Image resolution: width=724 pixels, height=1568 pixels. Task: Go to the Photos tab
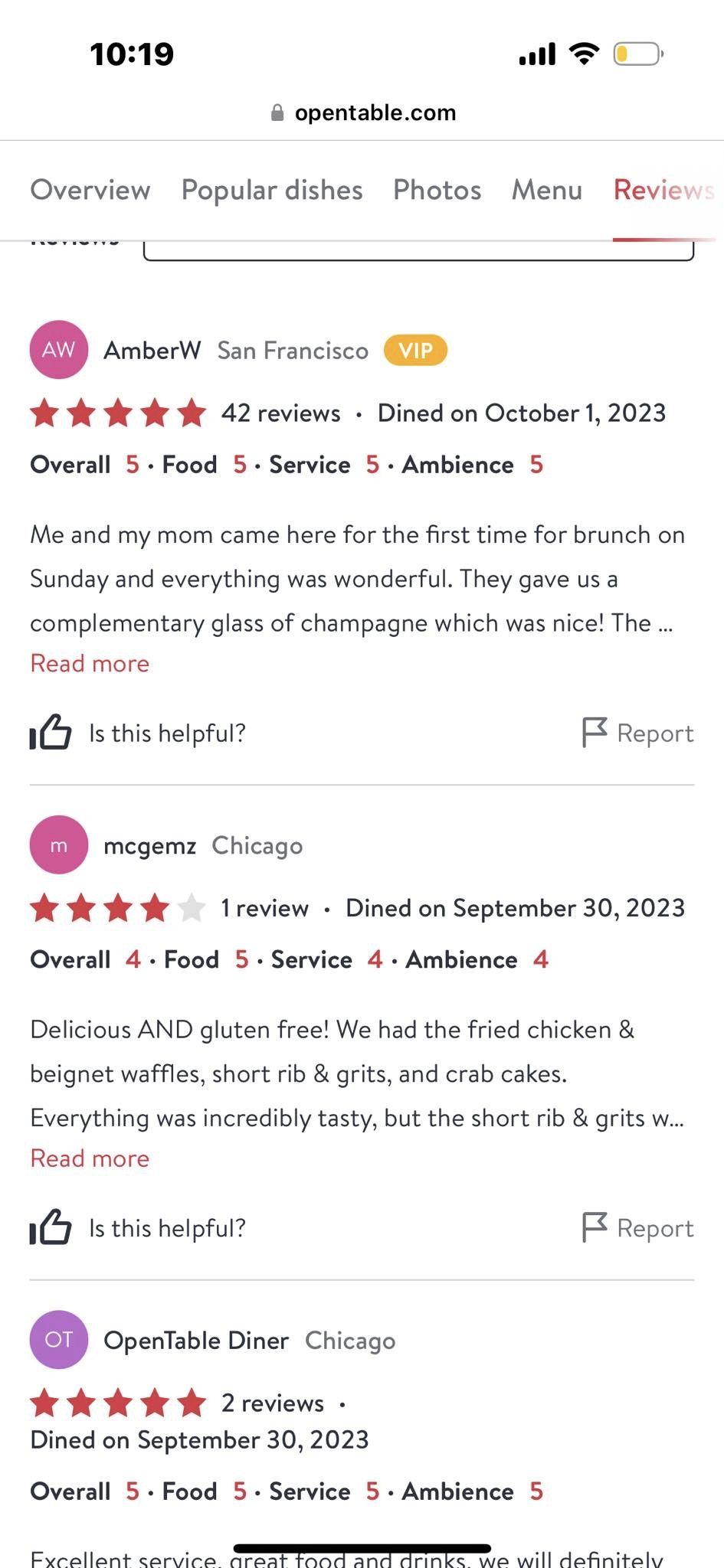437,190
